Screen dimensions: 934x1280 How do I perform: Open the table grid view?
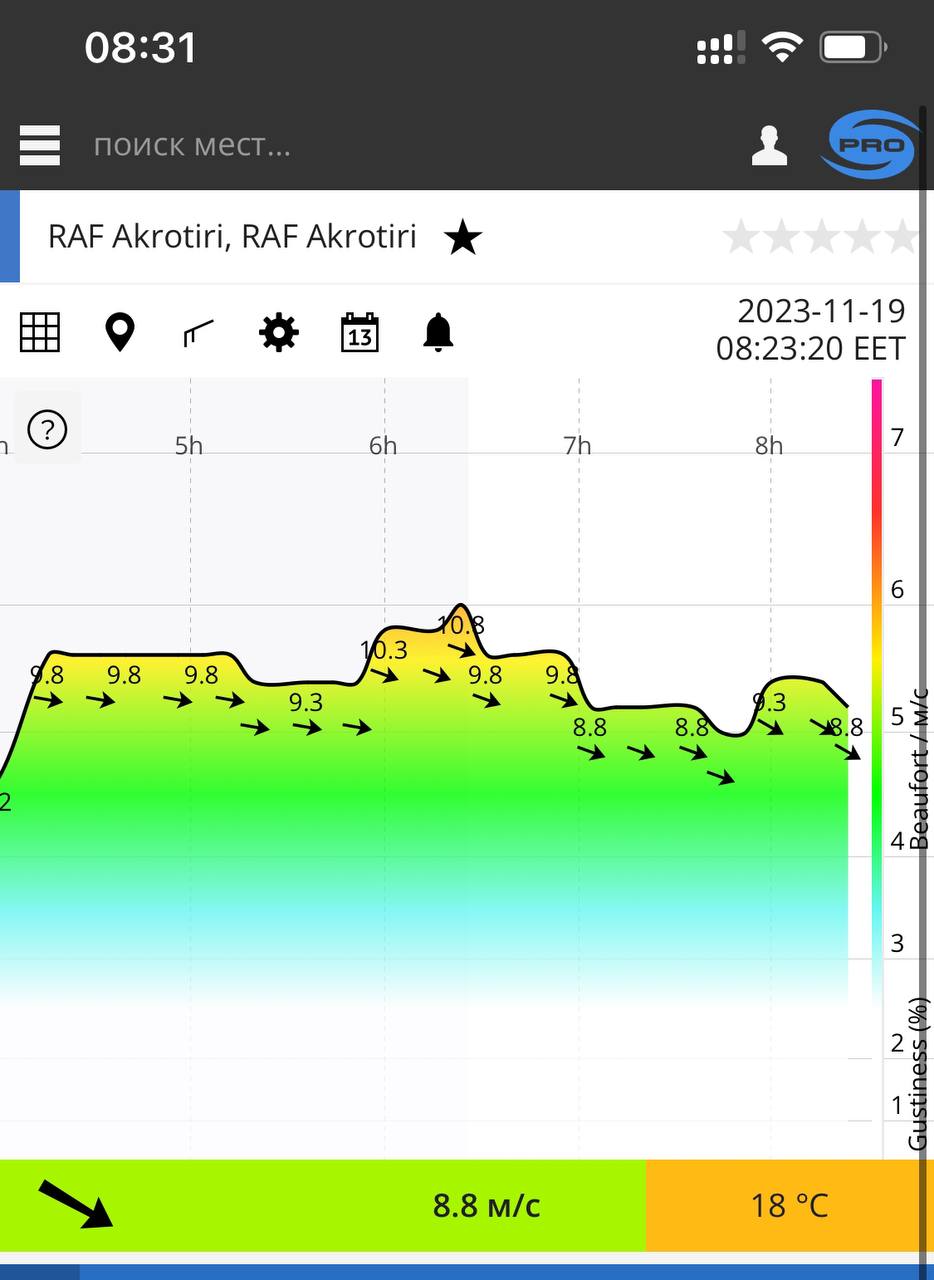[40, 332]
